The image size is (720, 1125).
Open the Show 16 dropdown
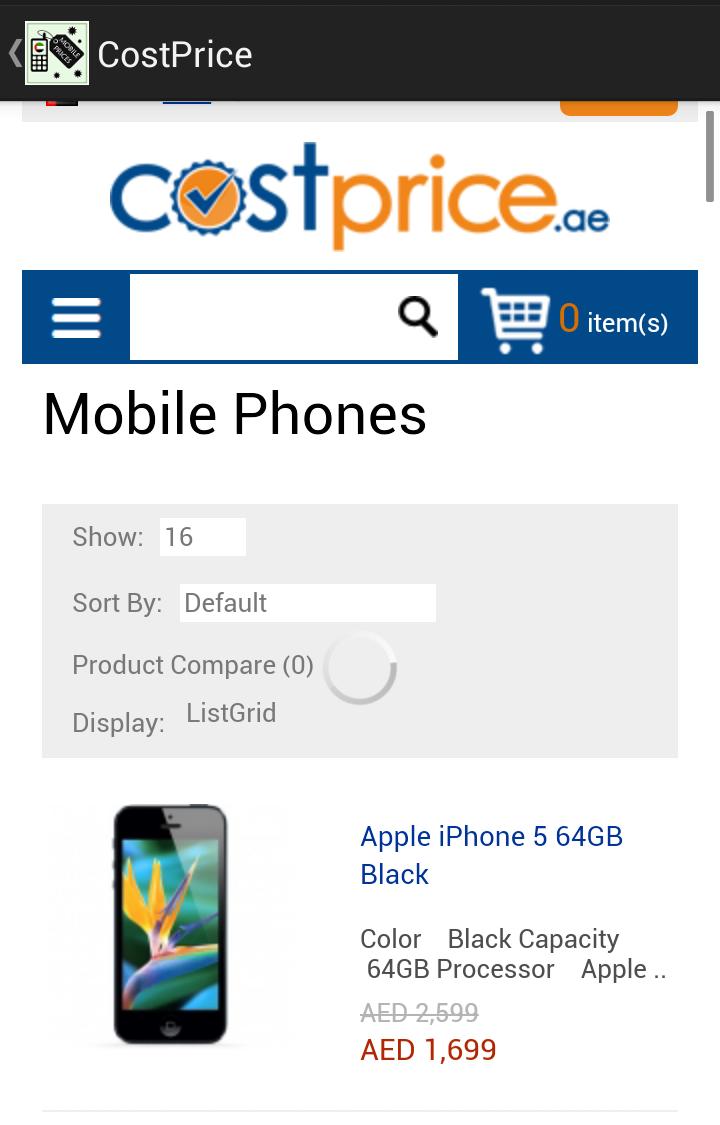point(202,537)
